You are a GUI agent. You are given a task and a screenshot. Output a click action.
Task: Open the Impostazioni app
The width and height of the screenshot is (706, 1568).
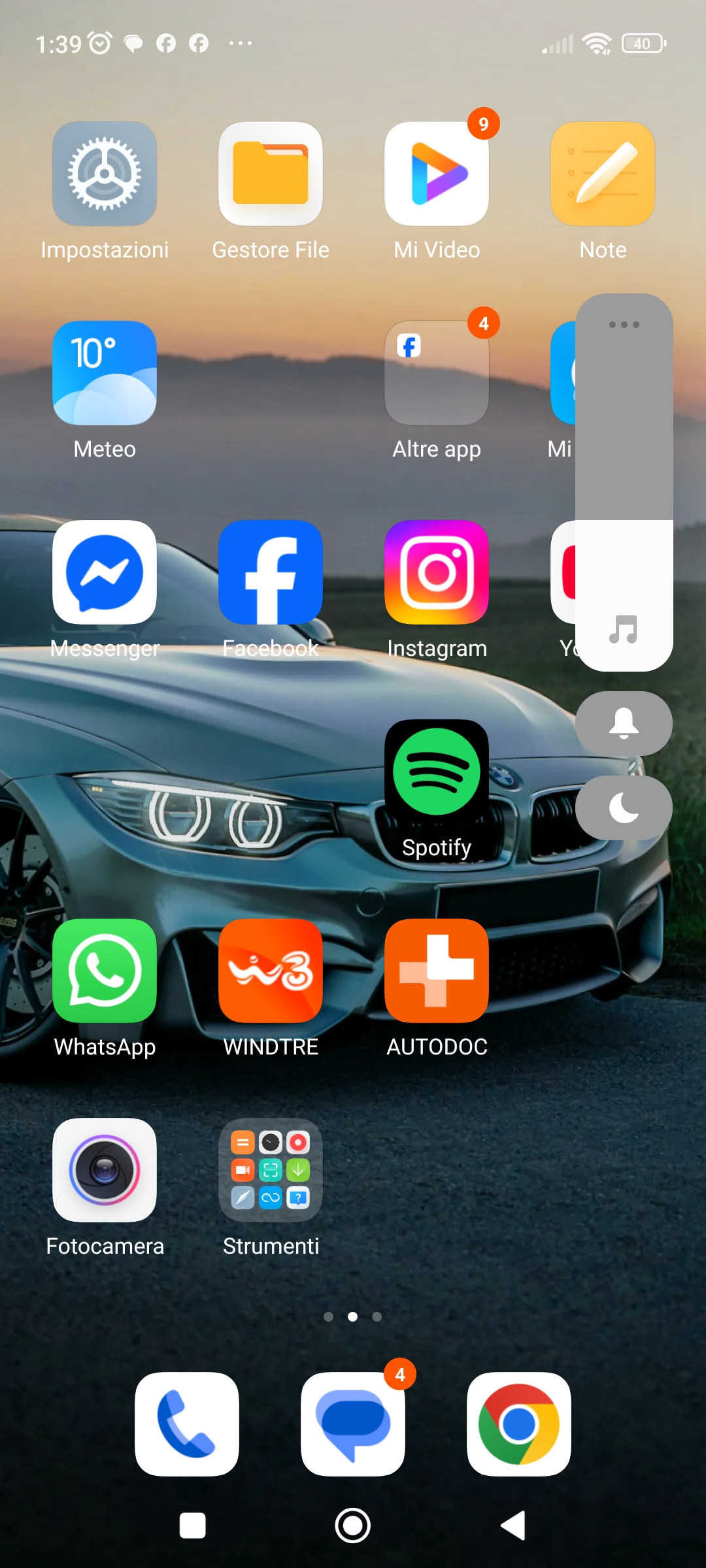point(105,174)
